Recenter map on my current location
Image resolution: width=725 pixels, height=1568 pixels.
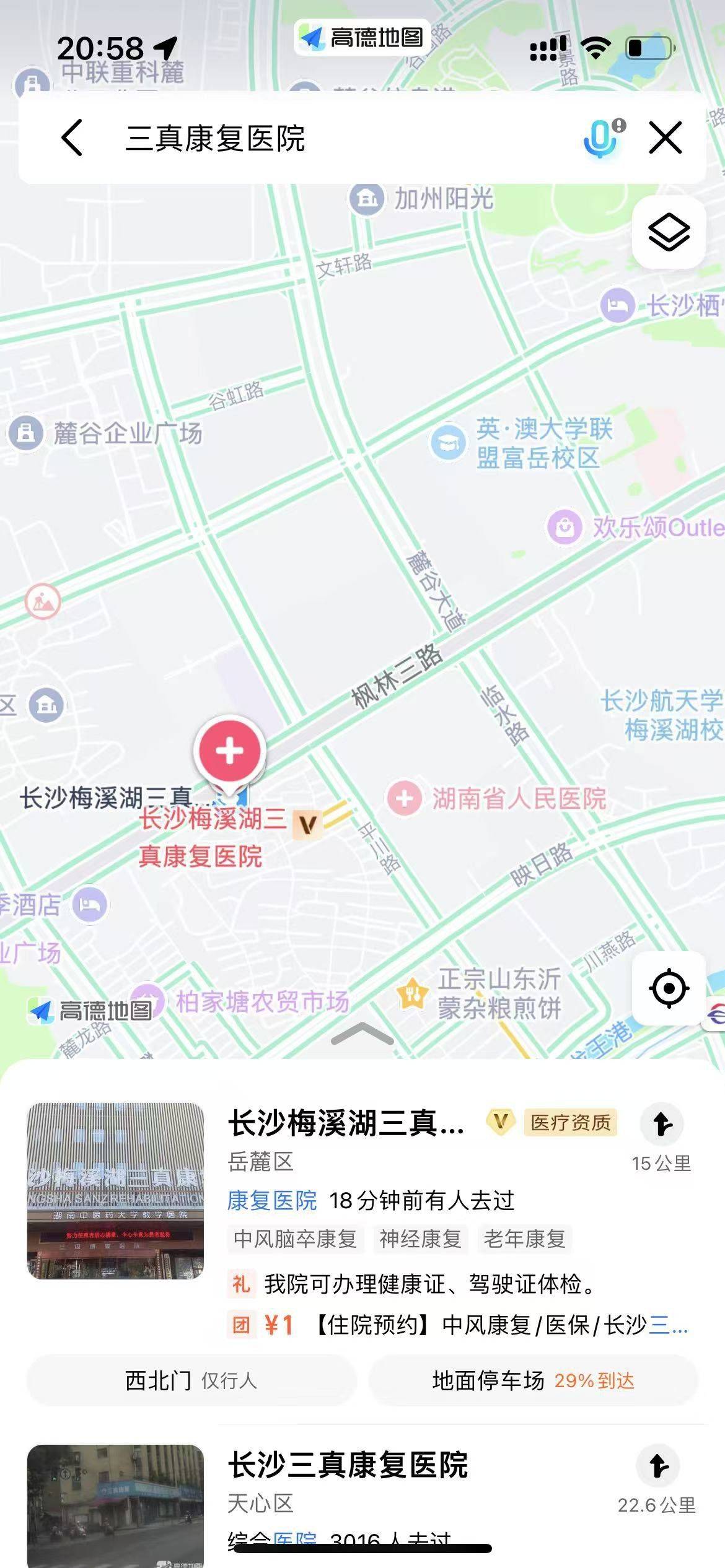pyautogui.click(x=669, y=988)
